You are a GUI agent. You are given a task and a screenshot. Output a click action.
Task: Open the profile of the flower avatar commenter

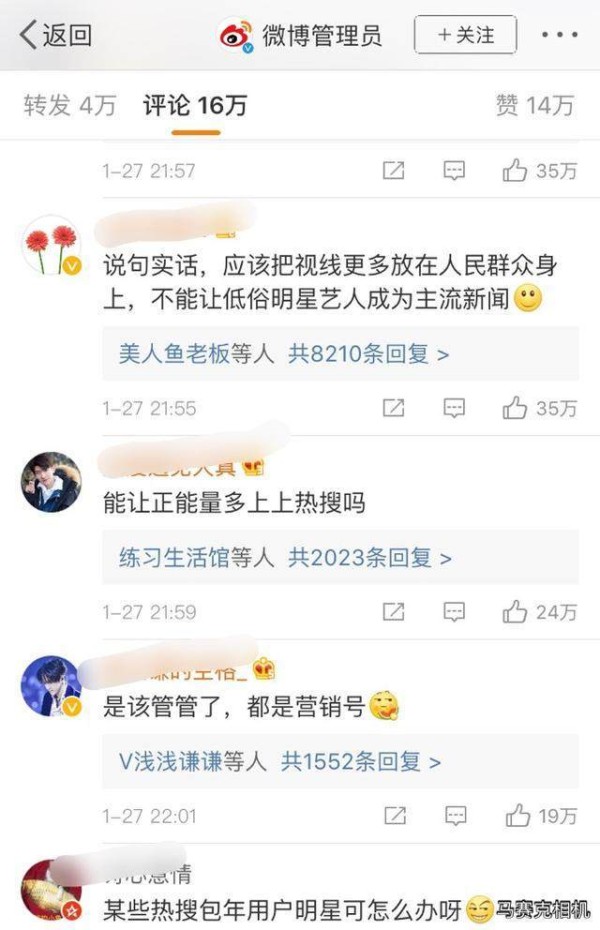coord(51,247)
